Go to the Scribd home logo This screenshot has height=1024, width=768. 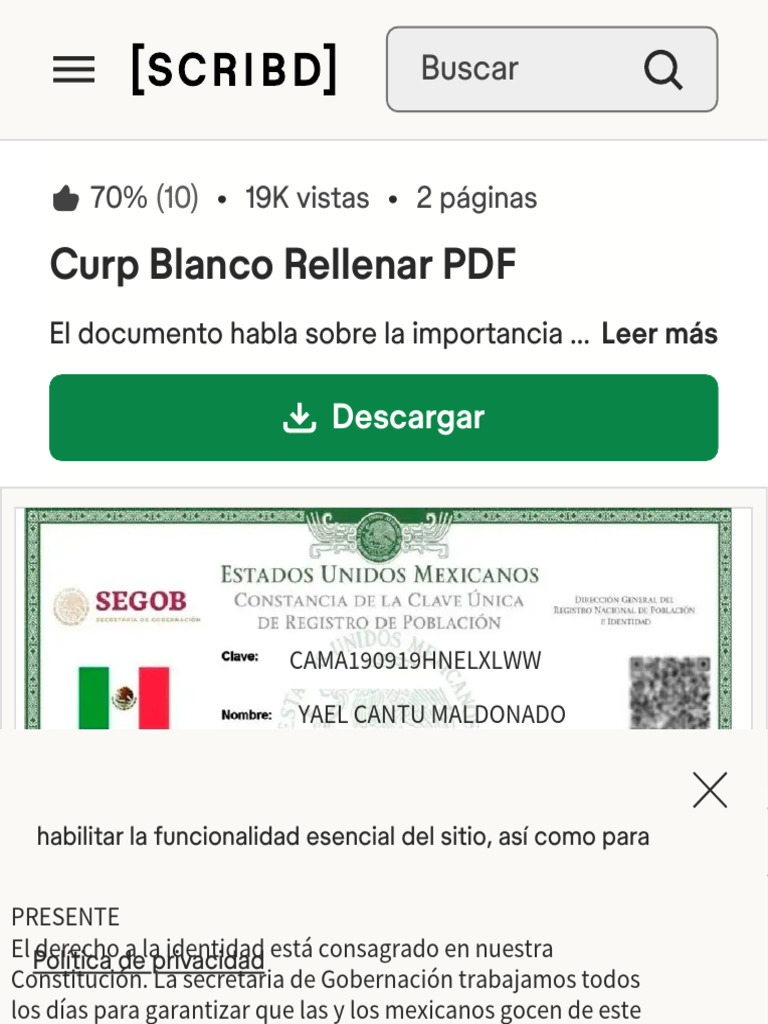point(234,69)
